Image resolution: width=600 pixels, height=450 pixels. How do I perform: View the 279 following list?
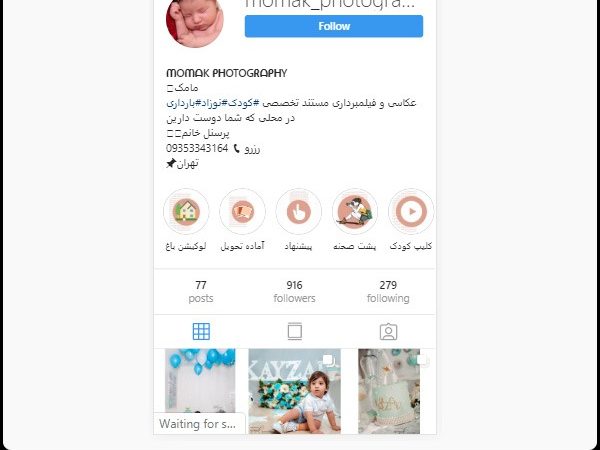388,291
